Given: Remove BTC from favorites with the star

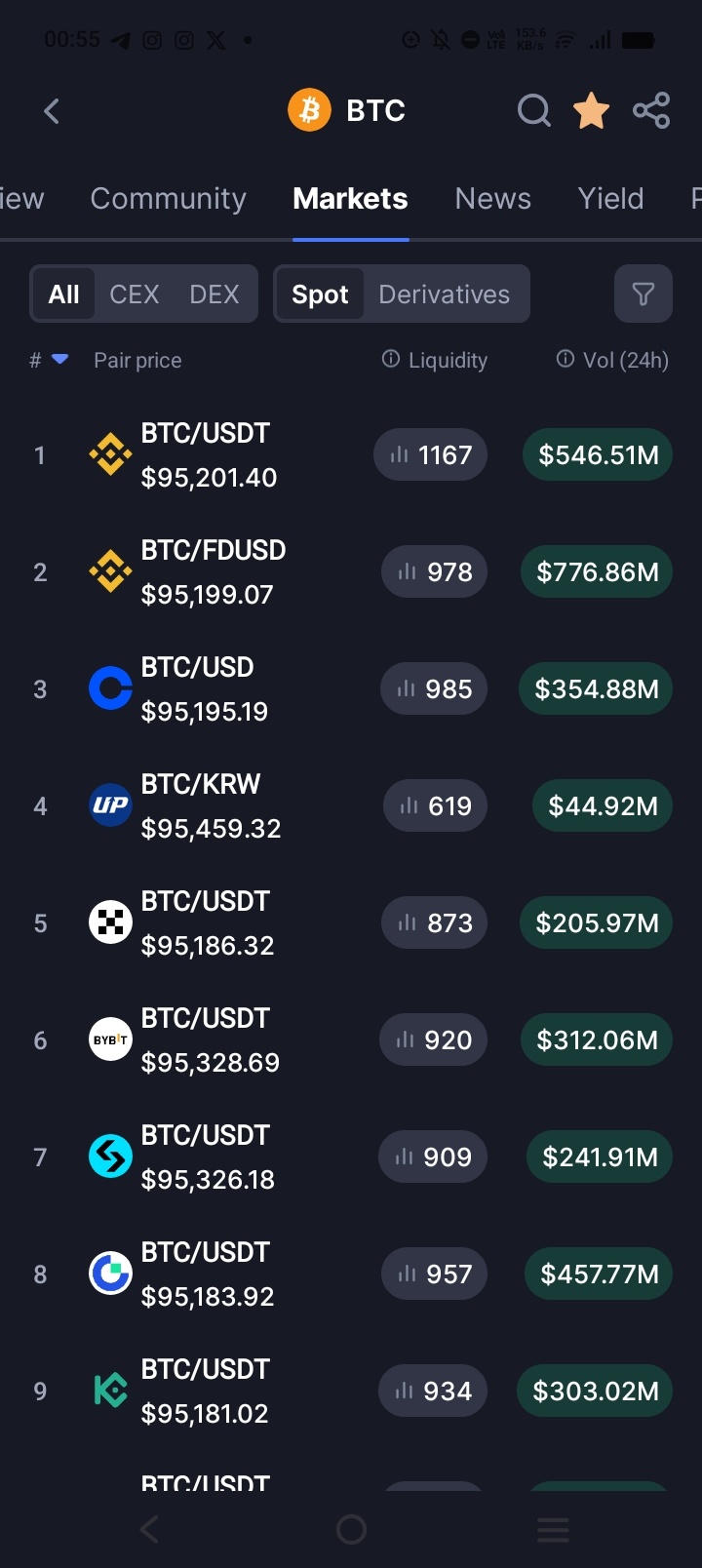Looking at the screenshot, I should coord(591,111).
